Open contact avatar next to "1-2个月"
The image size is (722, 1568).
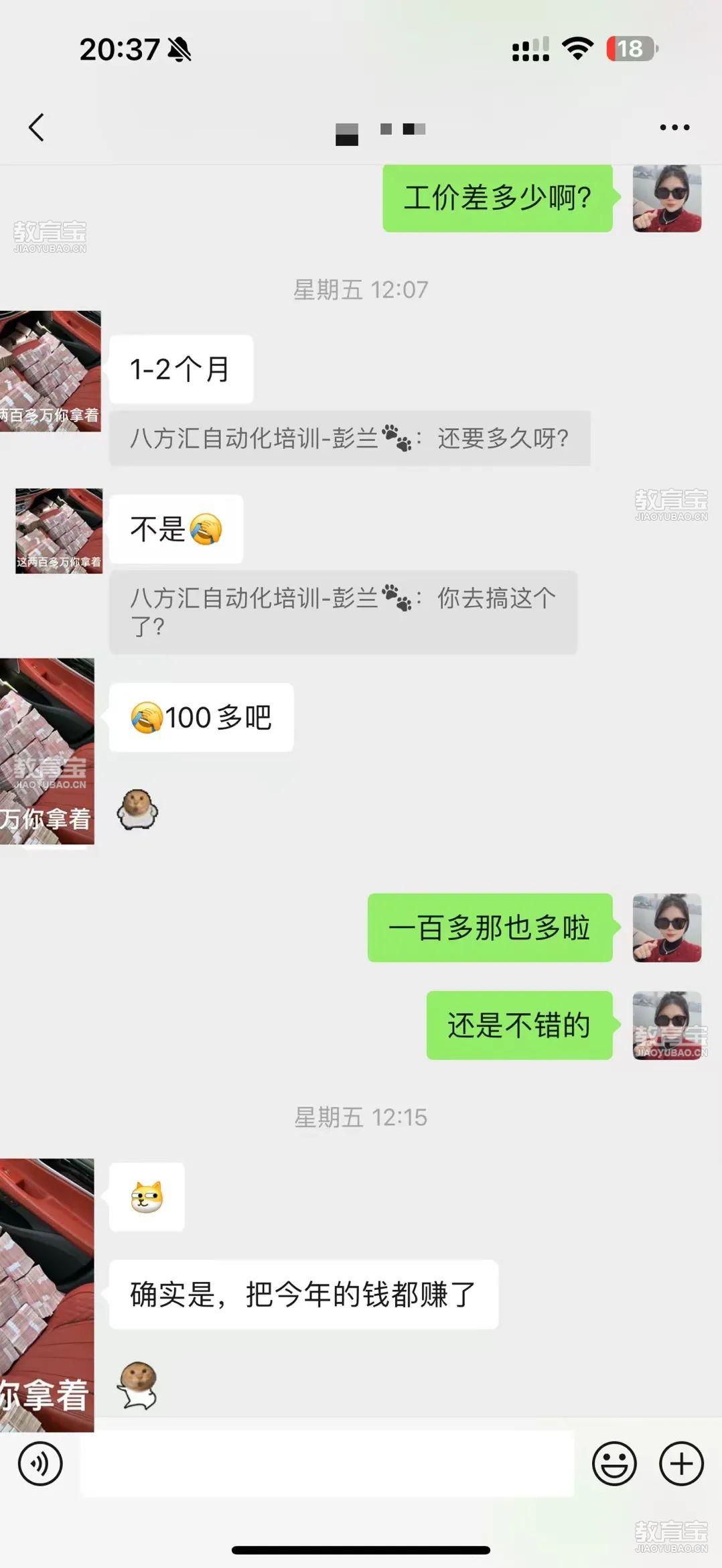tap(50, 371)
